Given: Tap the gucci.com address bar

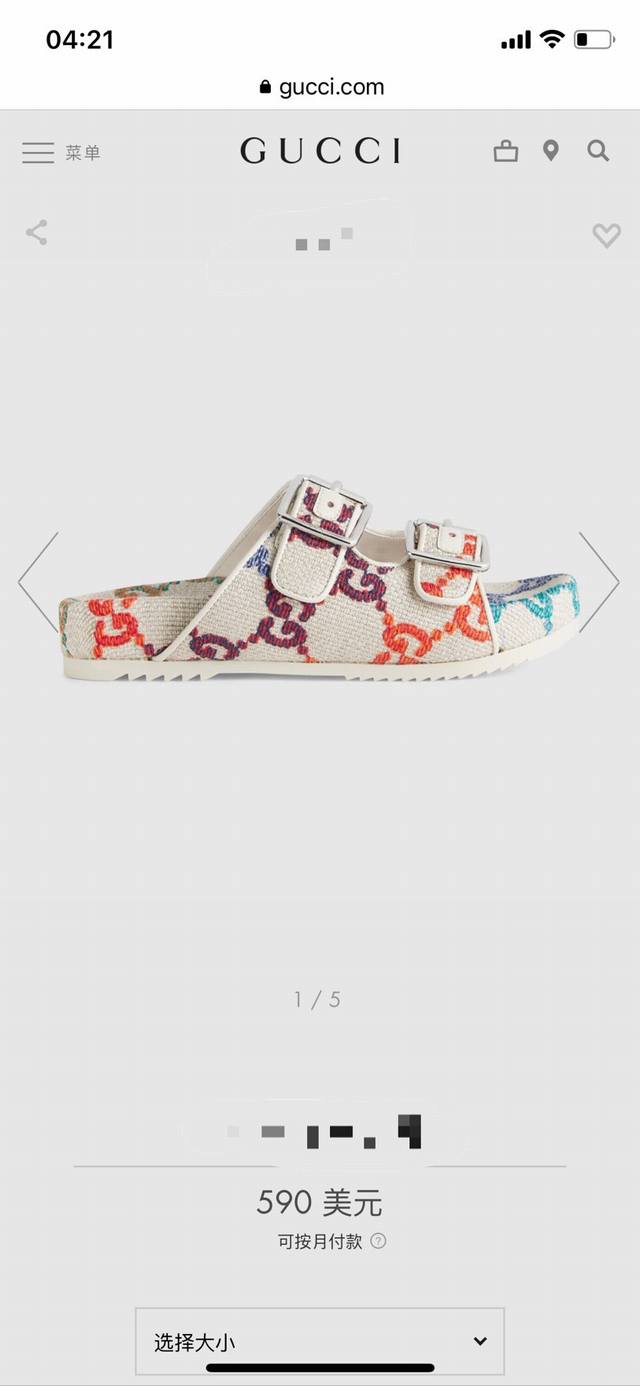Looking at the screenshot, I should (320, 87).
